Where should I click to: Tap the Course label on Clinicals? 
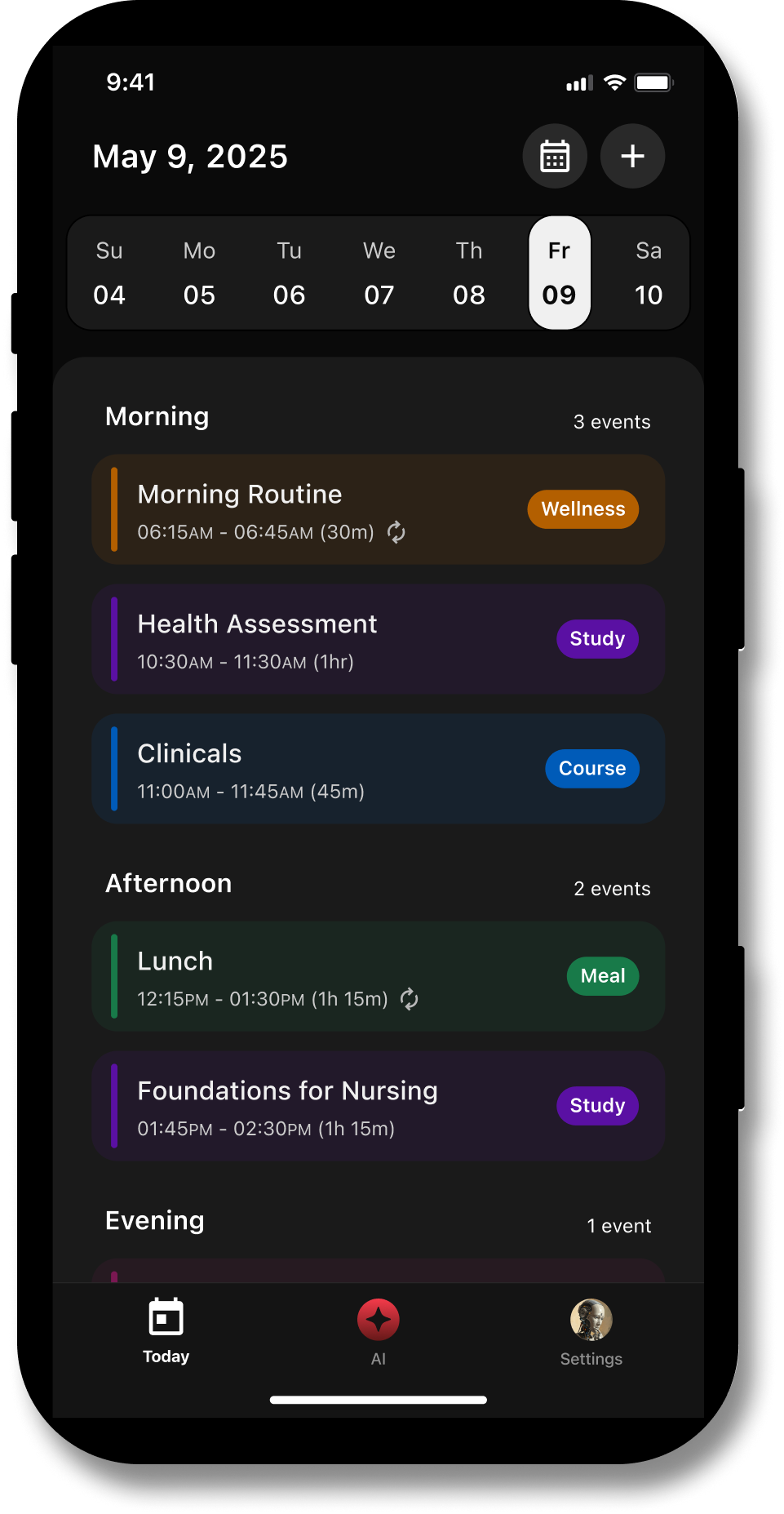point(592,768)
